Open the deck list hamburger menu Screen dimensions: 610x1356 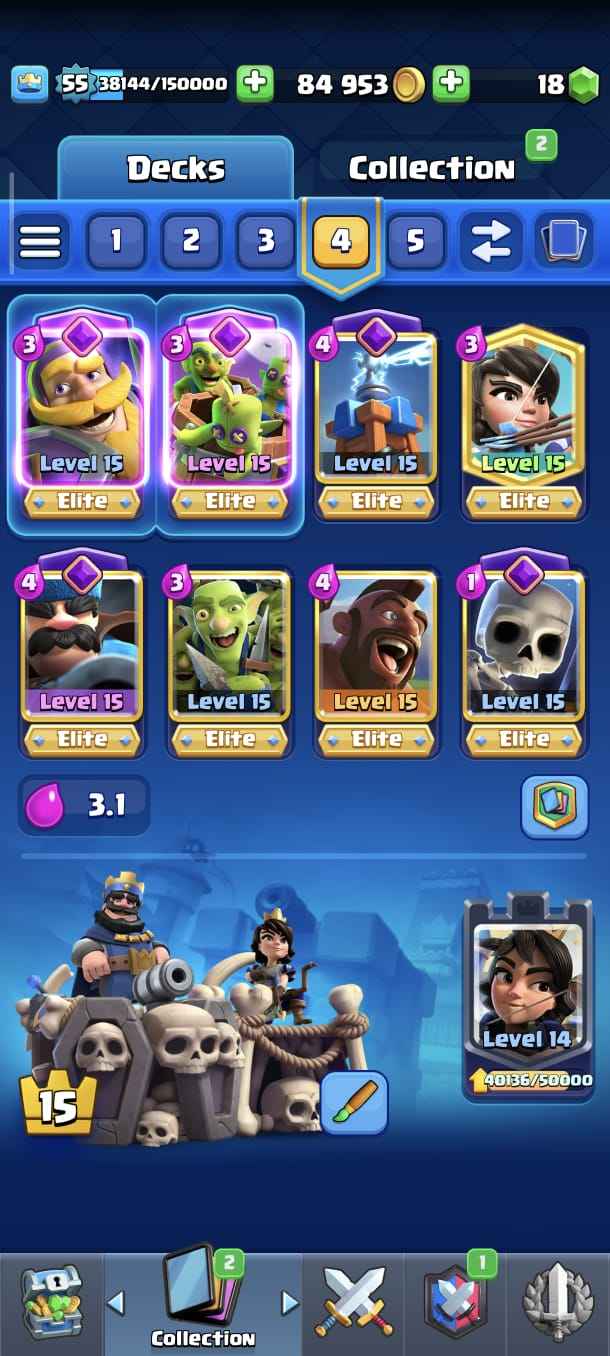40,241
